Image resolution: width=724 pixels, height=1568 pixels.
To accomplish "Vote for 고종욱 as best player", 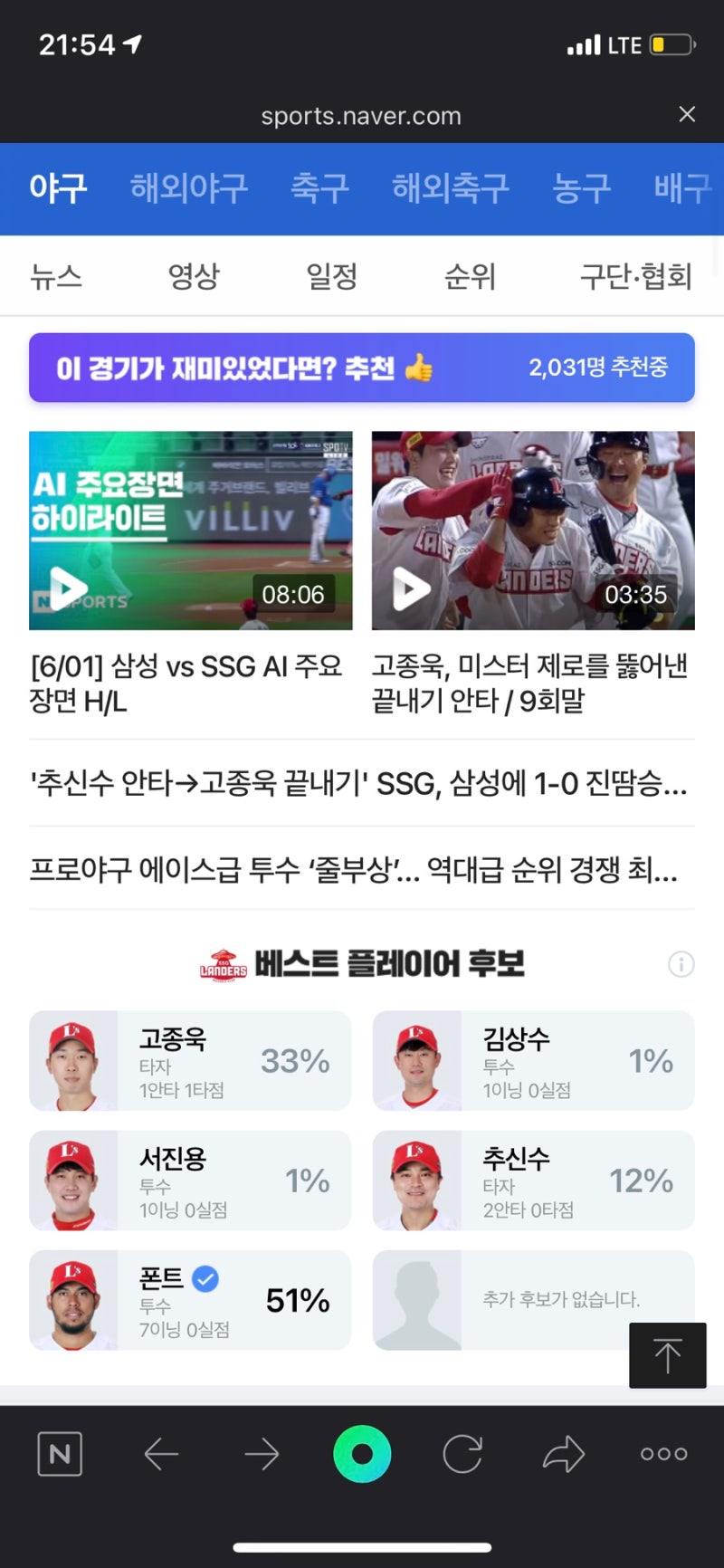I will point(190,1060).
